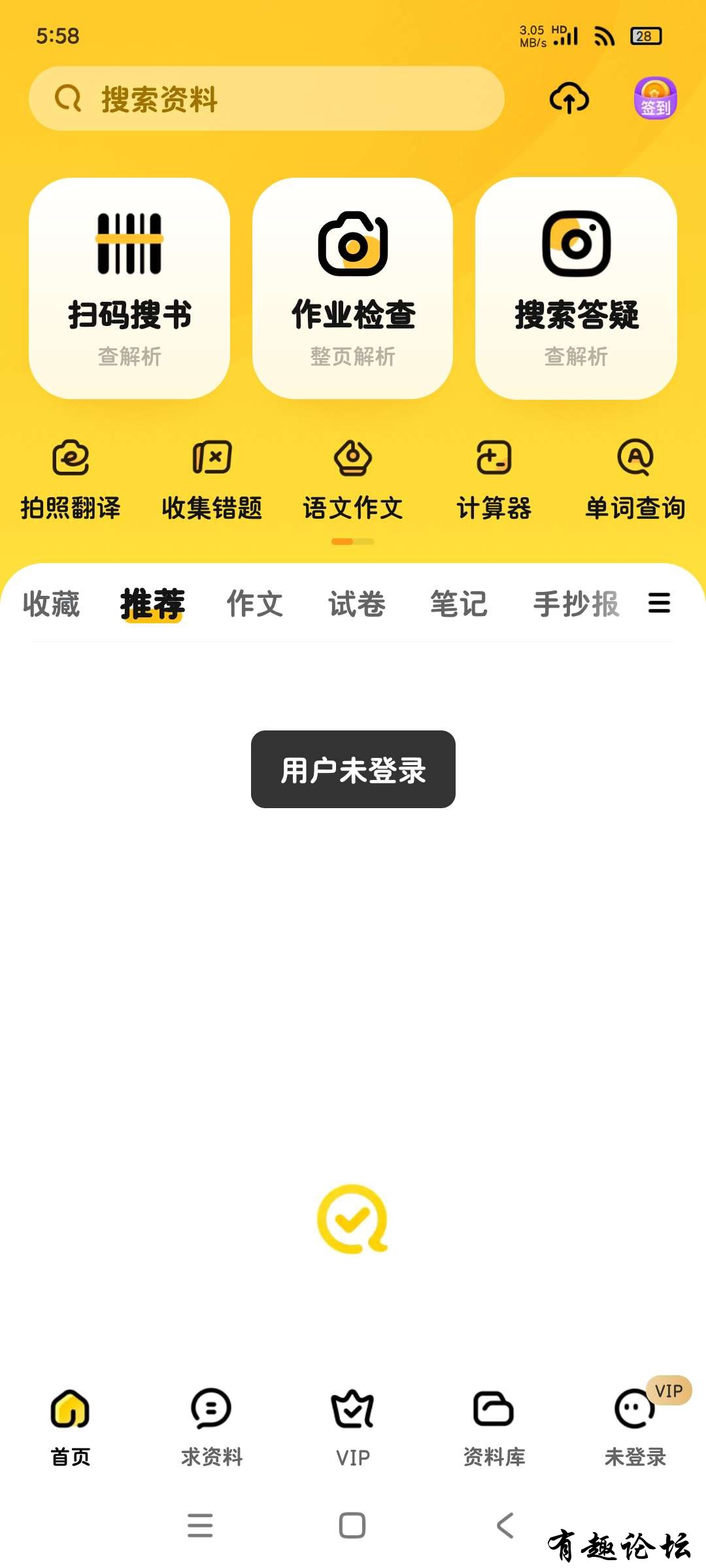Launch the 计算器 tool
Screen dimensions: 706x1568
click(x=494, y=479)
